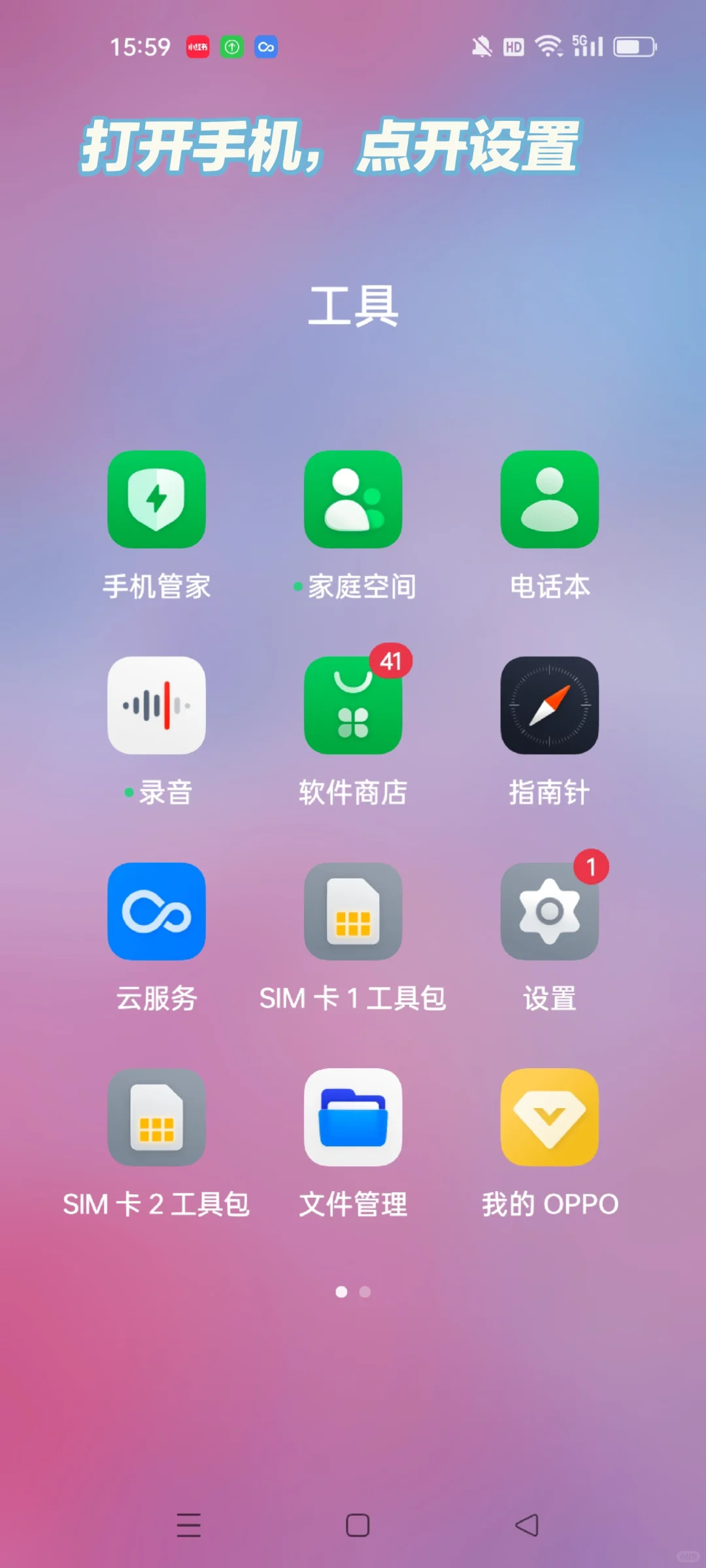Viewport: 706px width, 1568px height.
Task: Launch 家庭空间
Action: (x=353, y=500)
